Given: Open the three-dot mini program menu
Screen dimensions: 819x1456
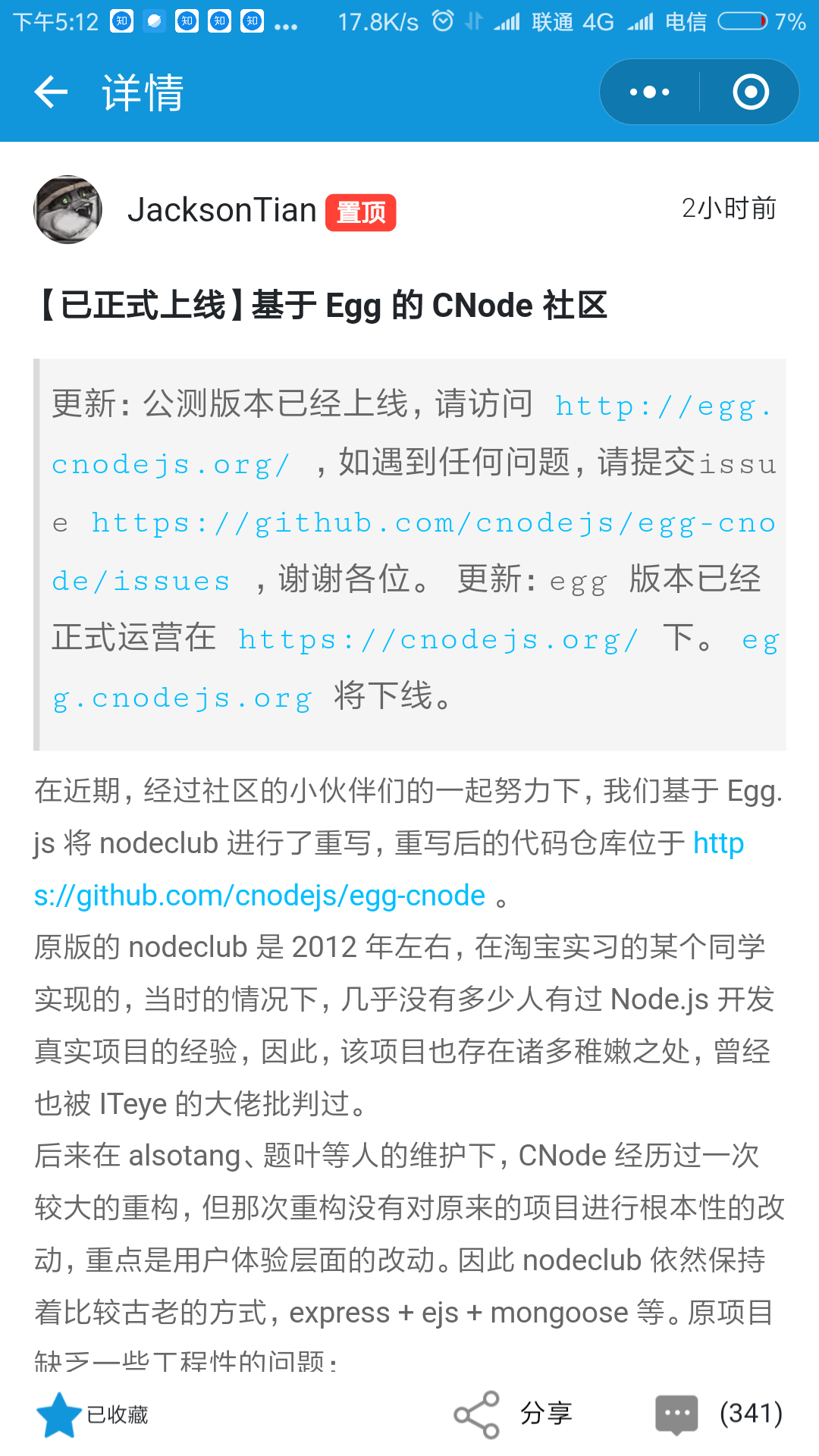Looking at the screenshot, I should click(x=650, y=93).
